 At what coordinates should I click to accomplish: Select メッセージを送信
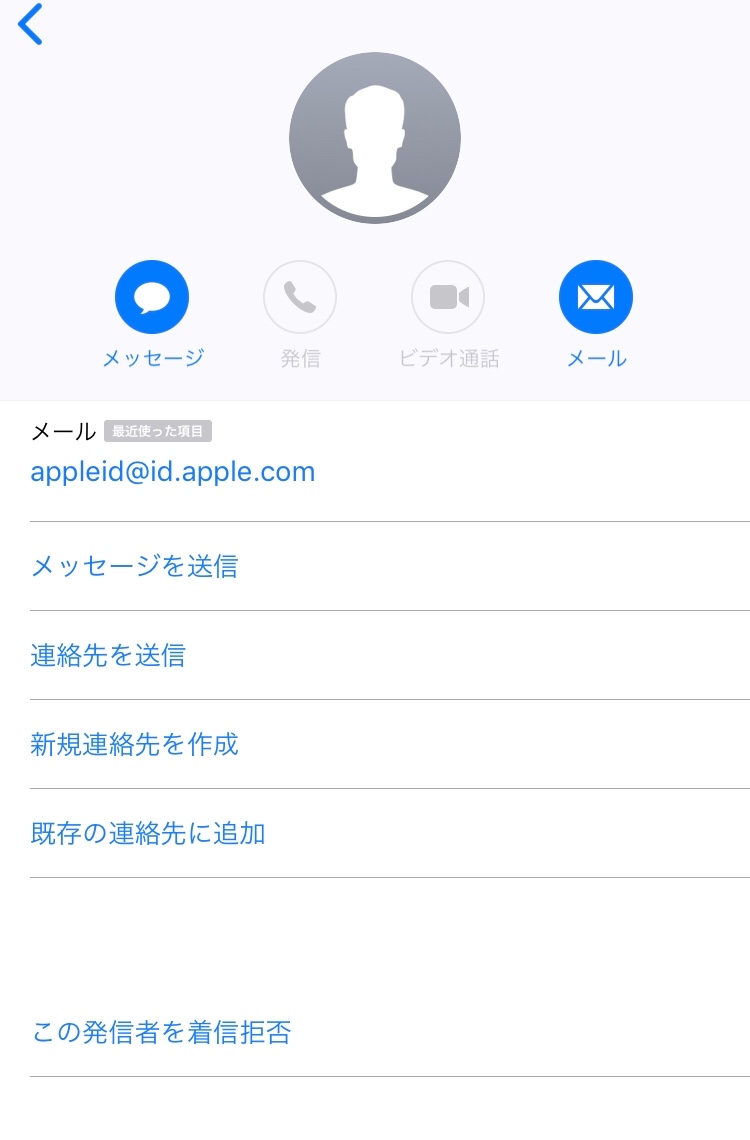[x=134, y=567]
